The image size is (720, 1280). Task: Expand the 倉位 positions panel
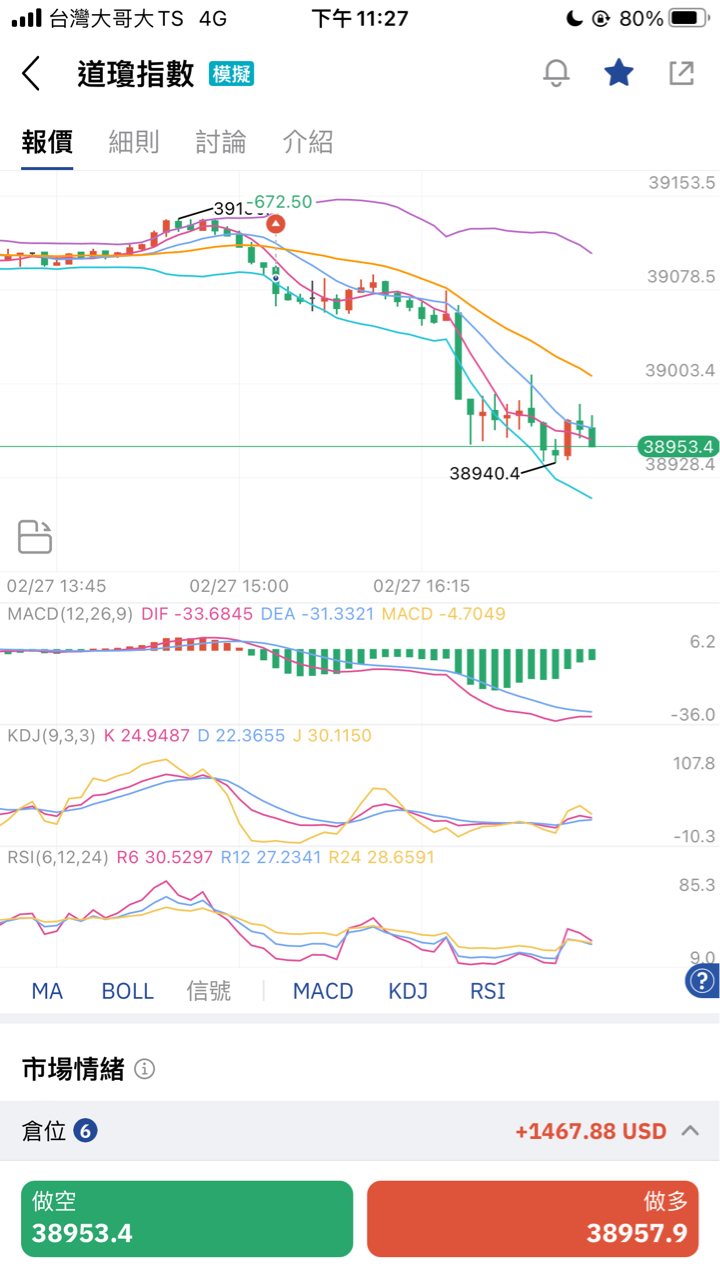[690, 1131]
